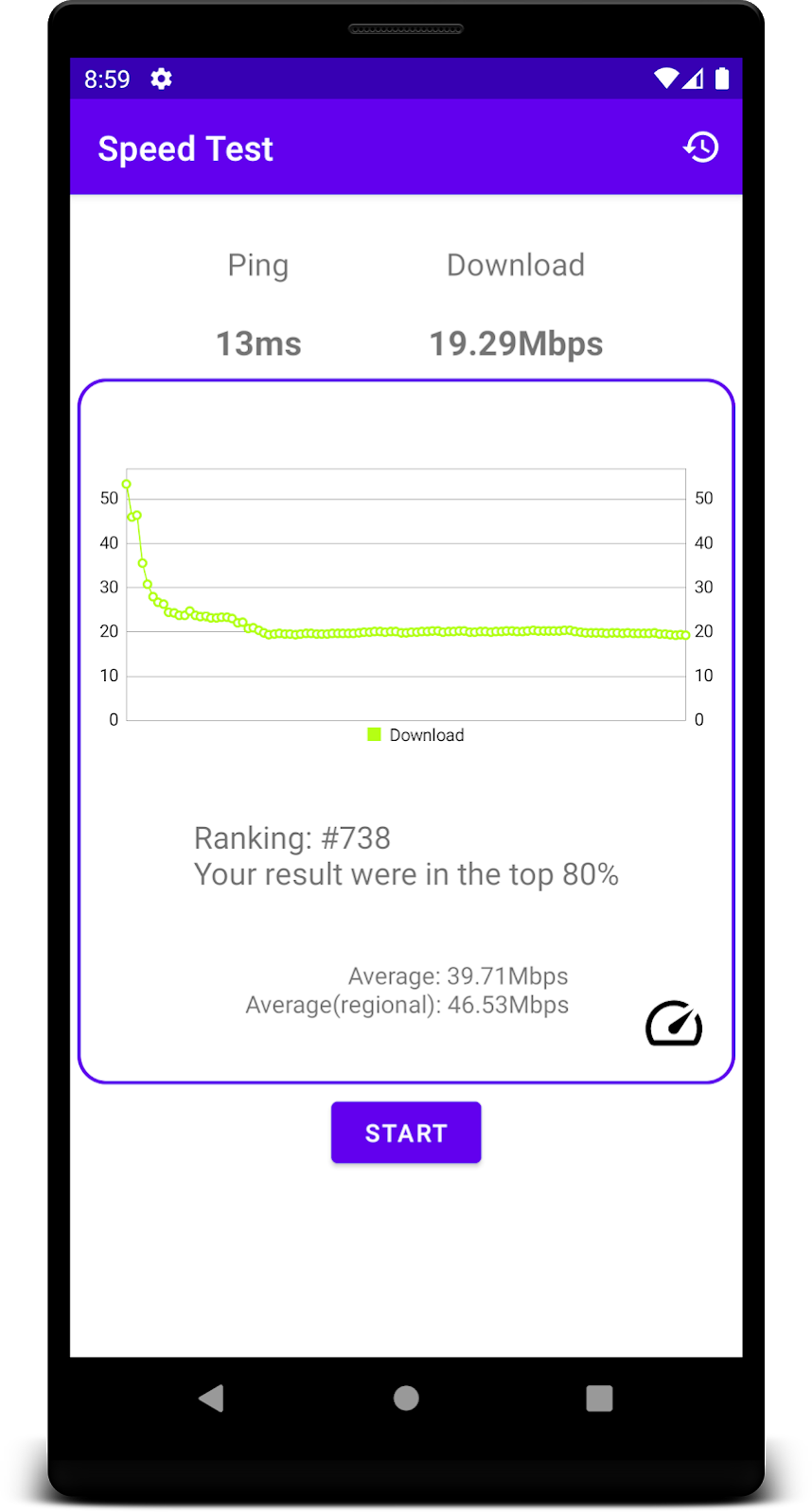Click the battery icon in status bar

[x=723, y=79]
